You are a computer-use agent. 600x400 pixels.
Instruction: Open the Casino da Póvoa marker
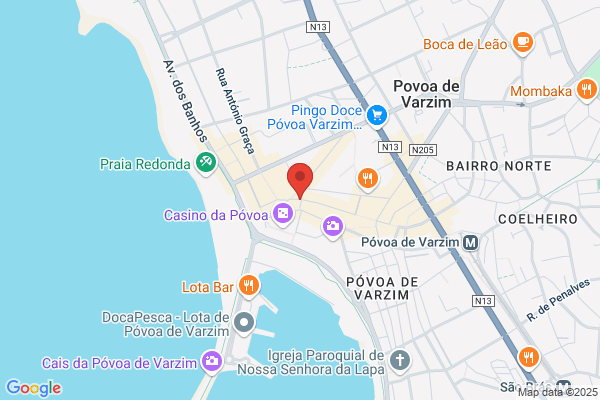[x=283, y=214]
